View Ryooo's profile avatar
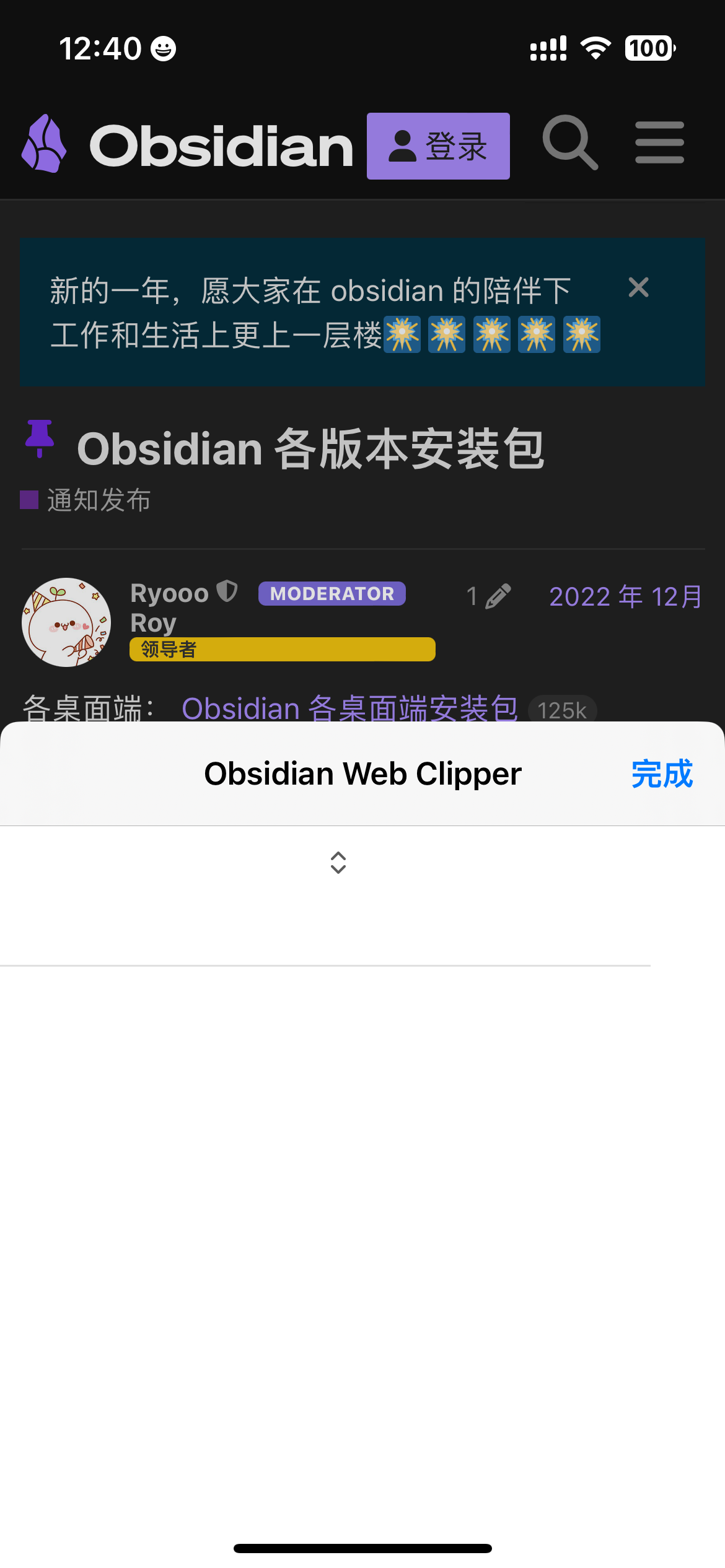 click(x=66, y=622)
